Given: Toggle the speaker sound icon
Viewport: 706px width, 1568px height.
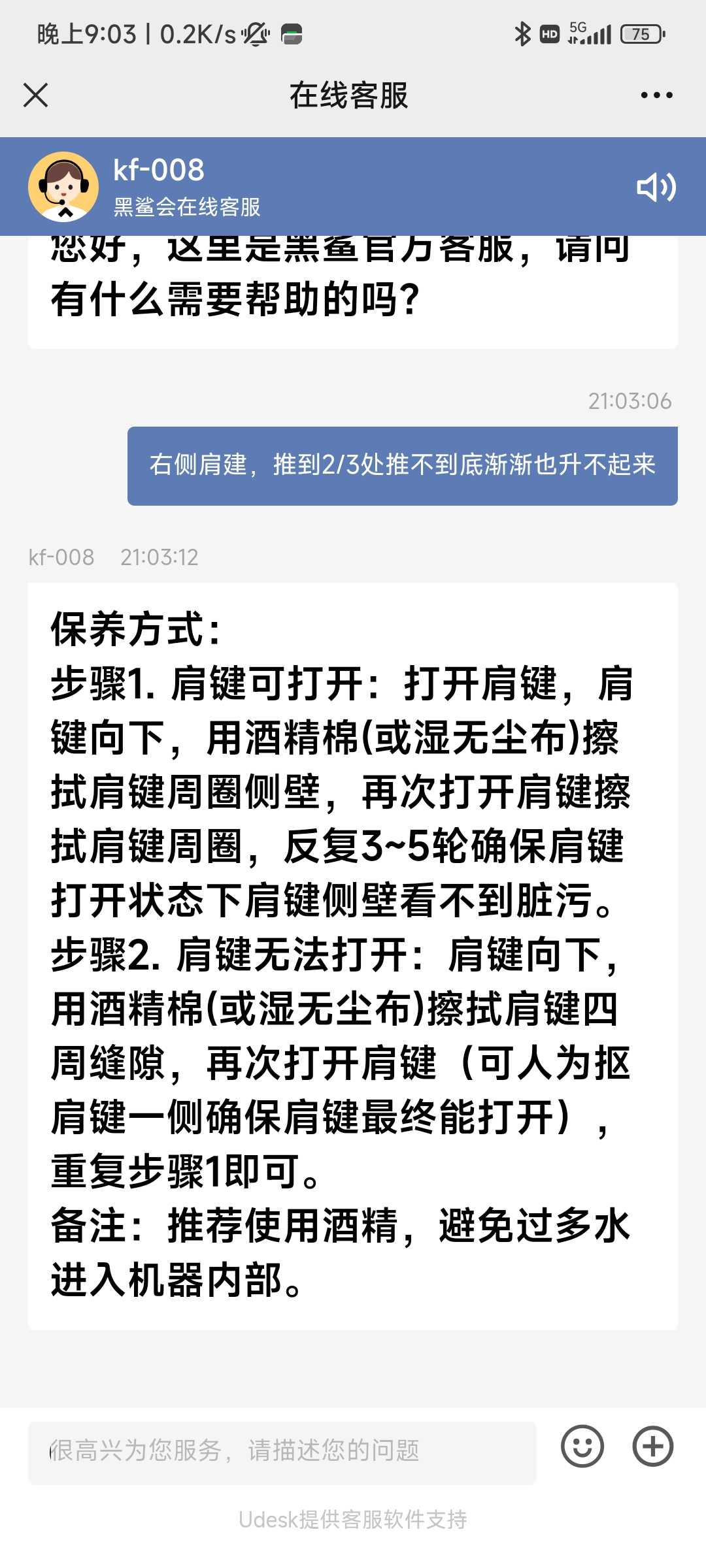Looking at the screenshot, I should click(656, 188).
